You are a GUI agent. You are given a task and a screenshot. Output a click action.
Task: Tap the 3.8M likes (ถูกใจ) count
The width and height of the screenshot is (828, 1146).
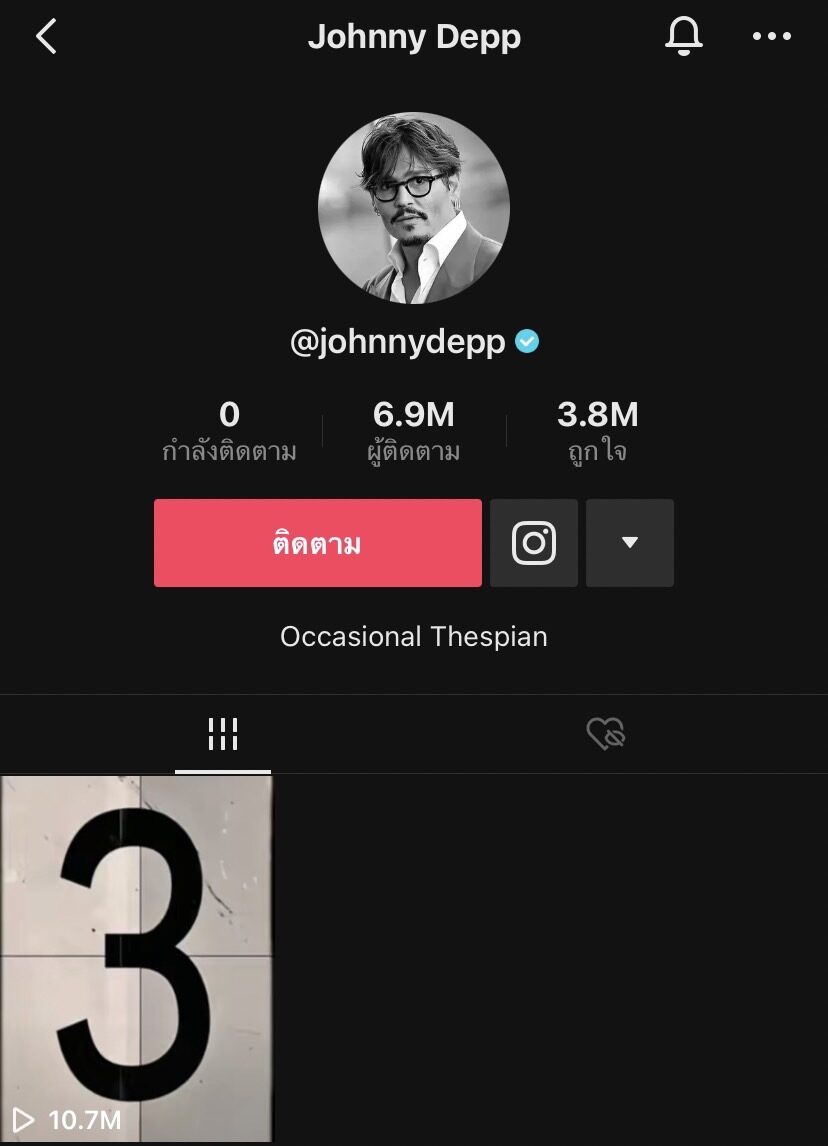click(597, 431)
